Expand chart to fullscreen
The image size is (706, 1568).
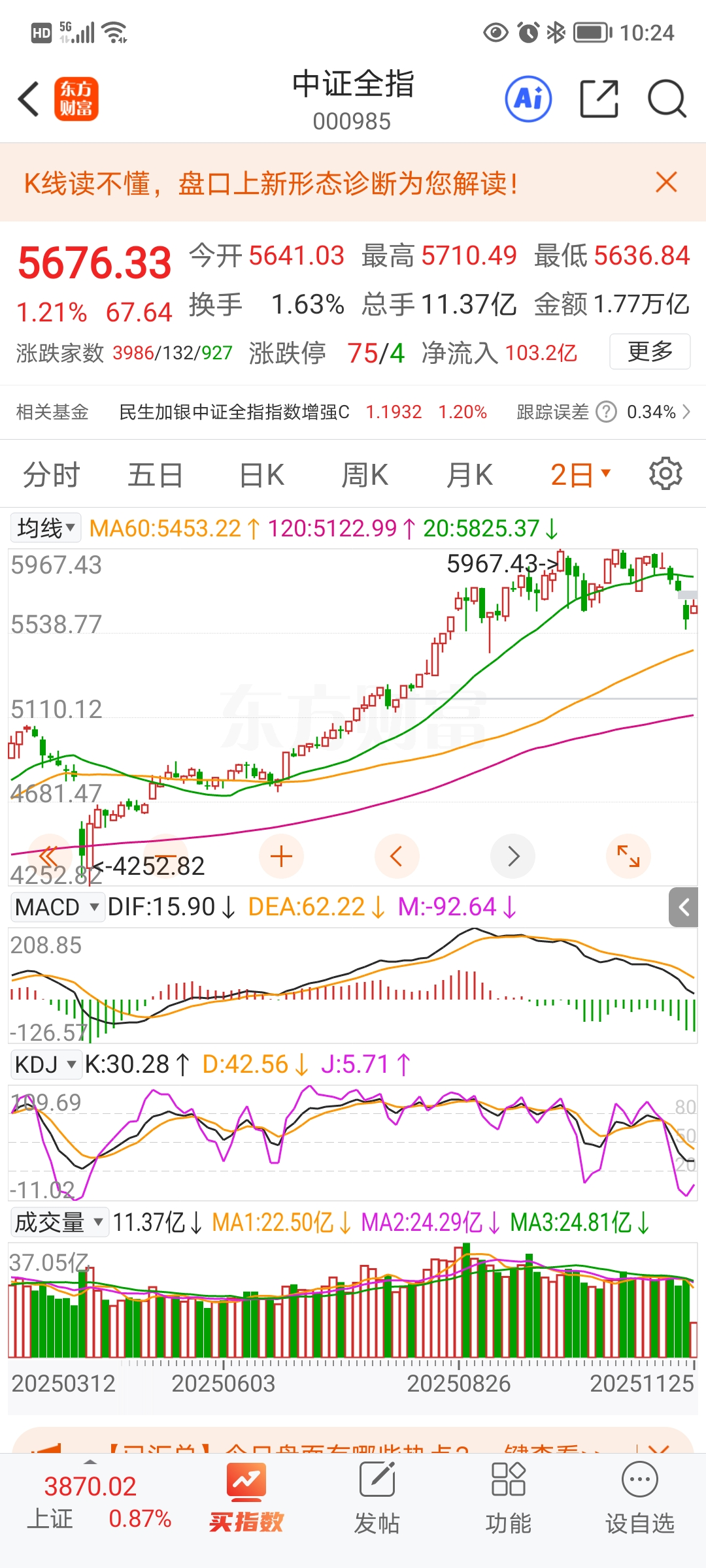[628, 856]
